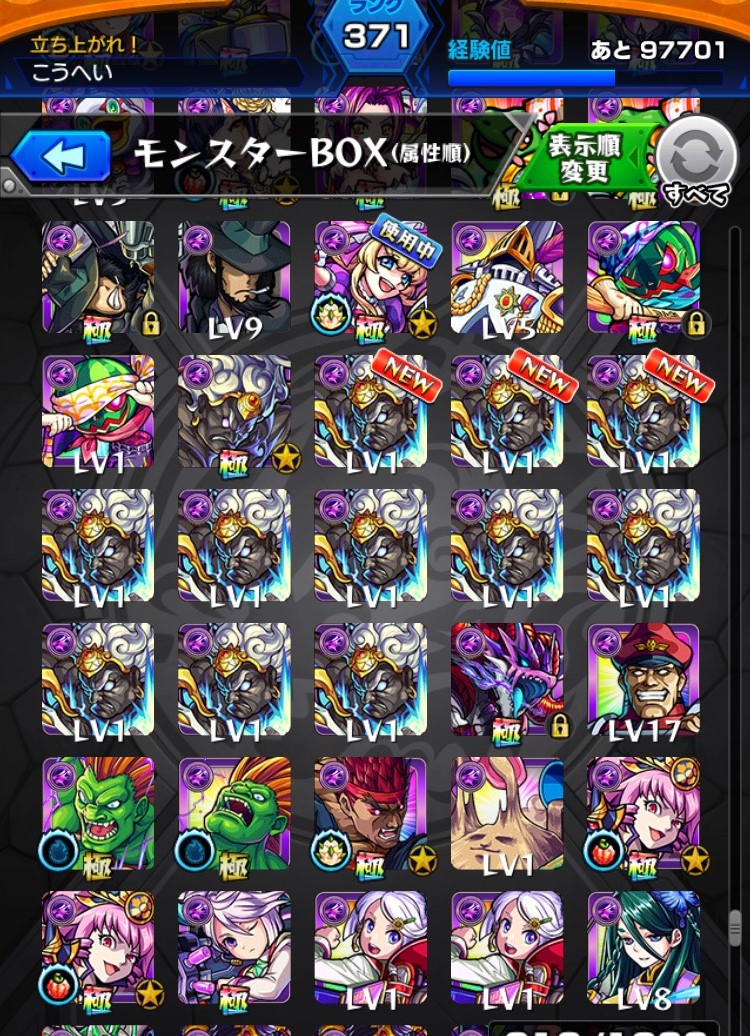
Task: Go back using the blue arrow button
Action: point(60,157)
